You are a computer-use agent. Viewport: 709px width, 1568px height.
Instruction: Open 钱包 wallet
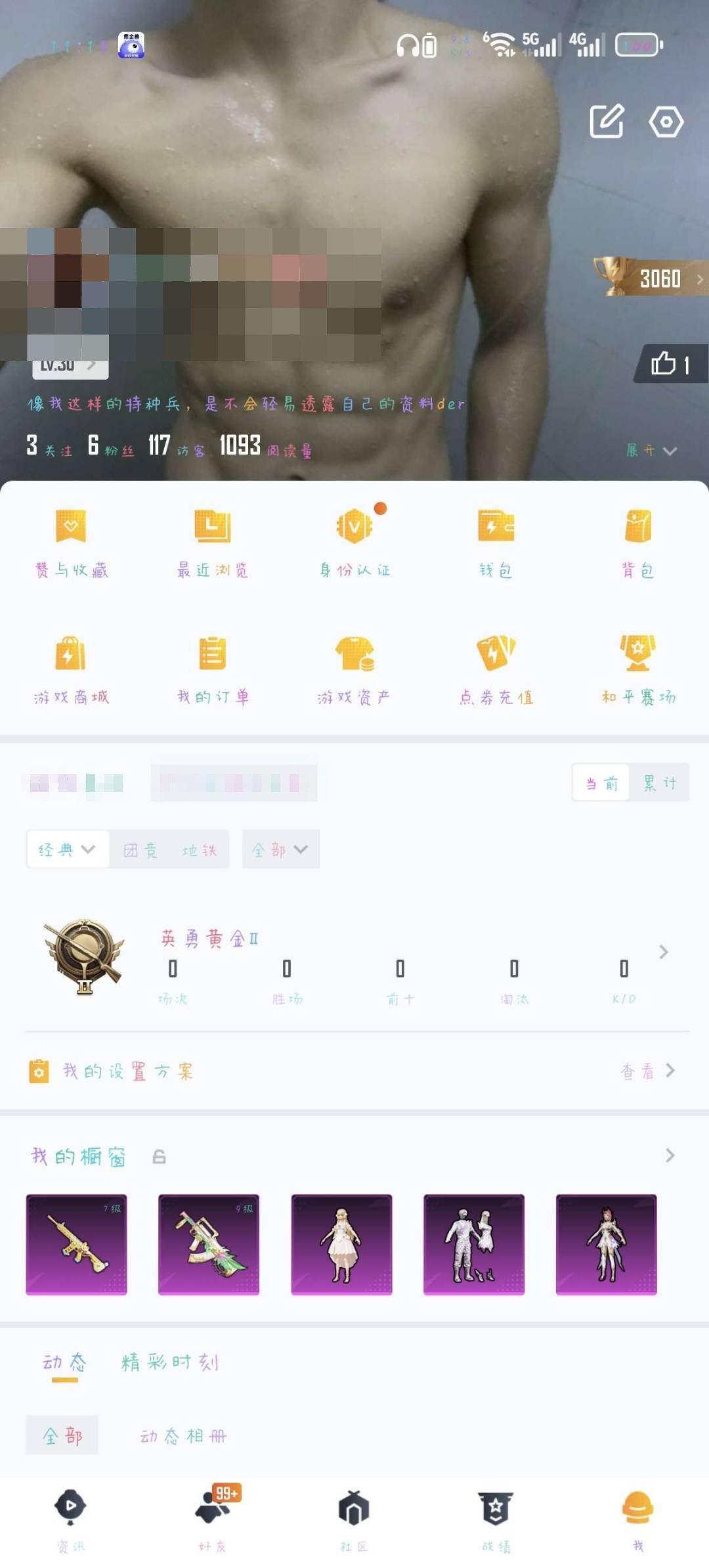(x=496, y=542)
